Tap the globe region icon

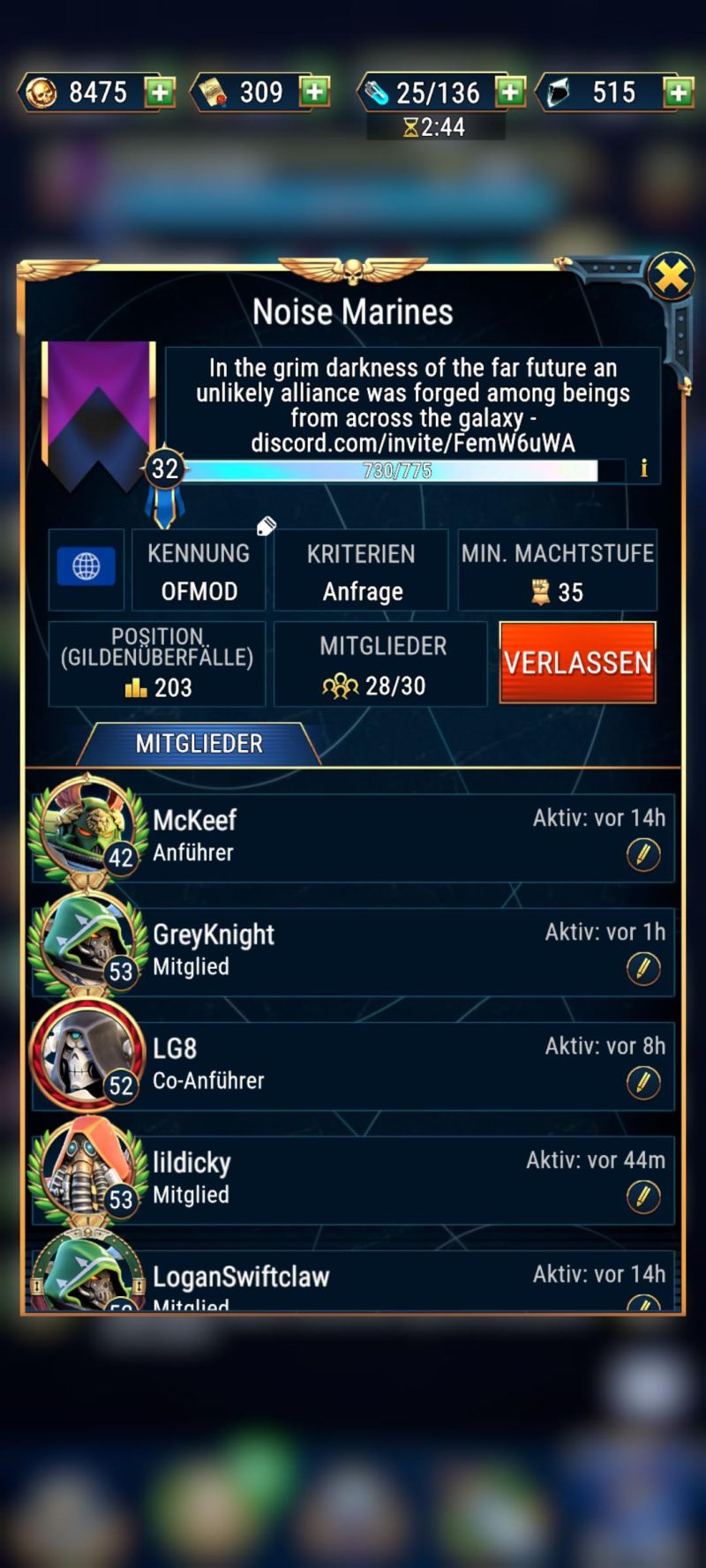86,567
